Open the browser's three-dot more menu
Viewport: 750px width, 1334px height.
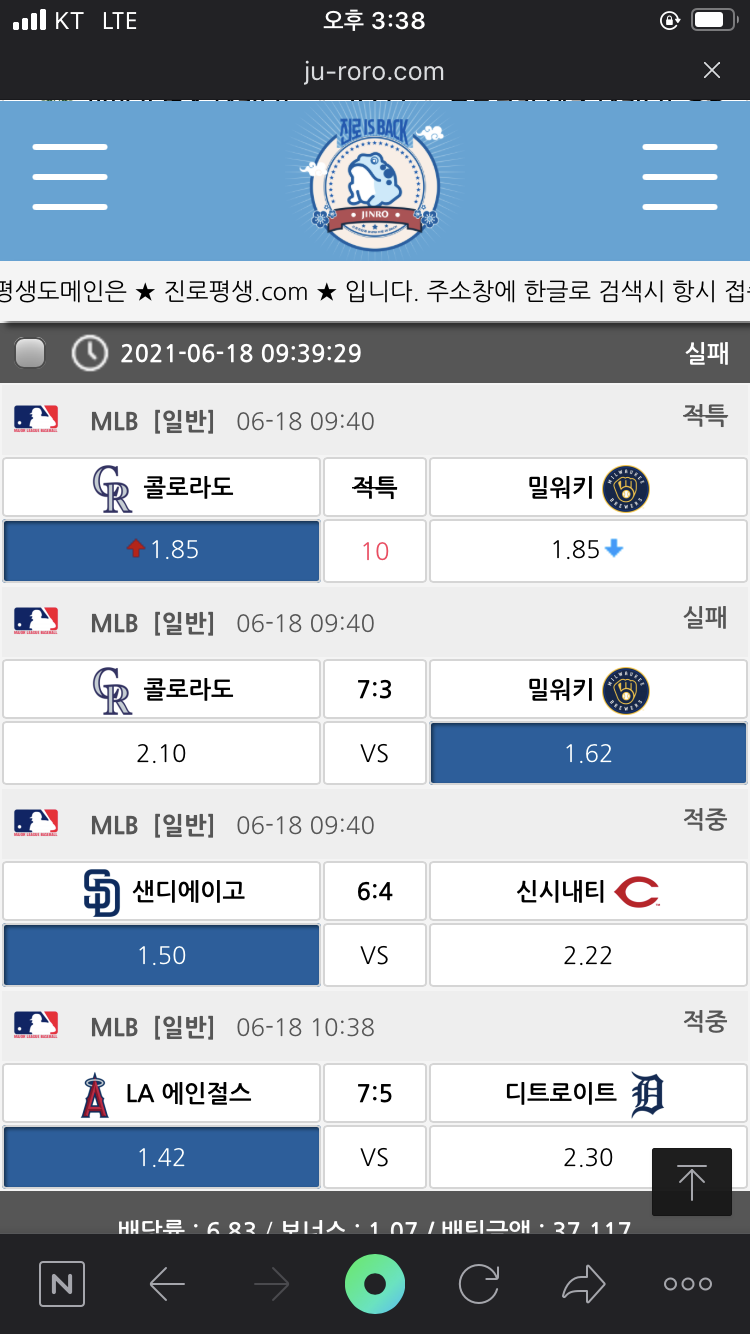click(688, 1284)
